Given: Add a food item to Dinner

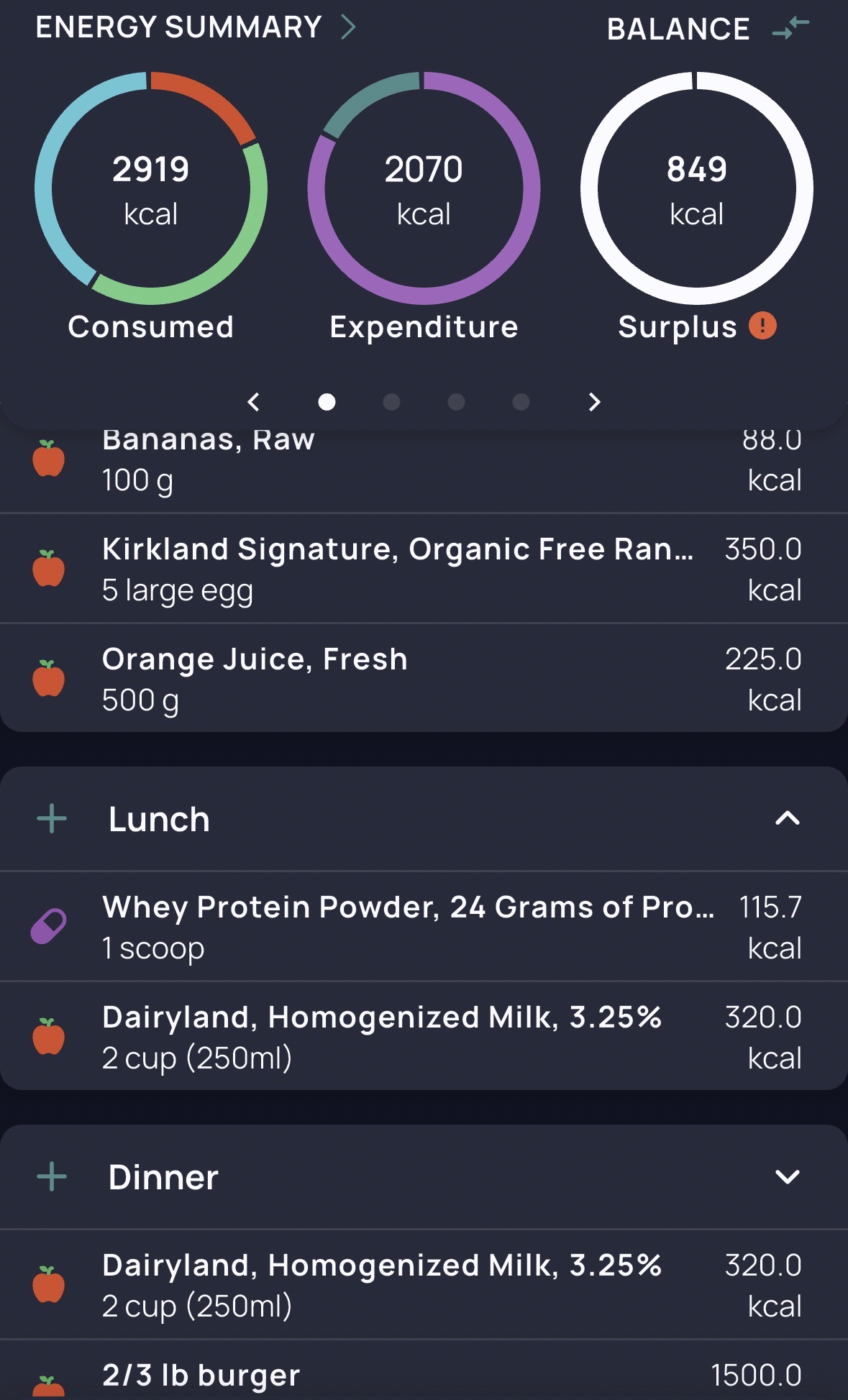Looking at the screenshot, I should click(52, 1177).
